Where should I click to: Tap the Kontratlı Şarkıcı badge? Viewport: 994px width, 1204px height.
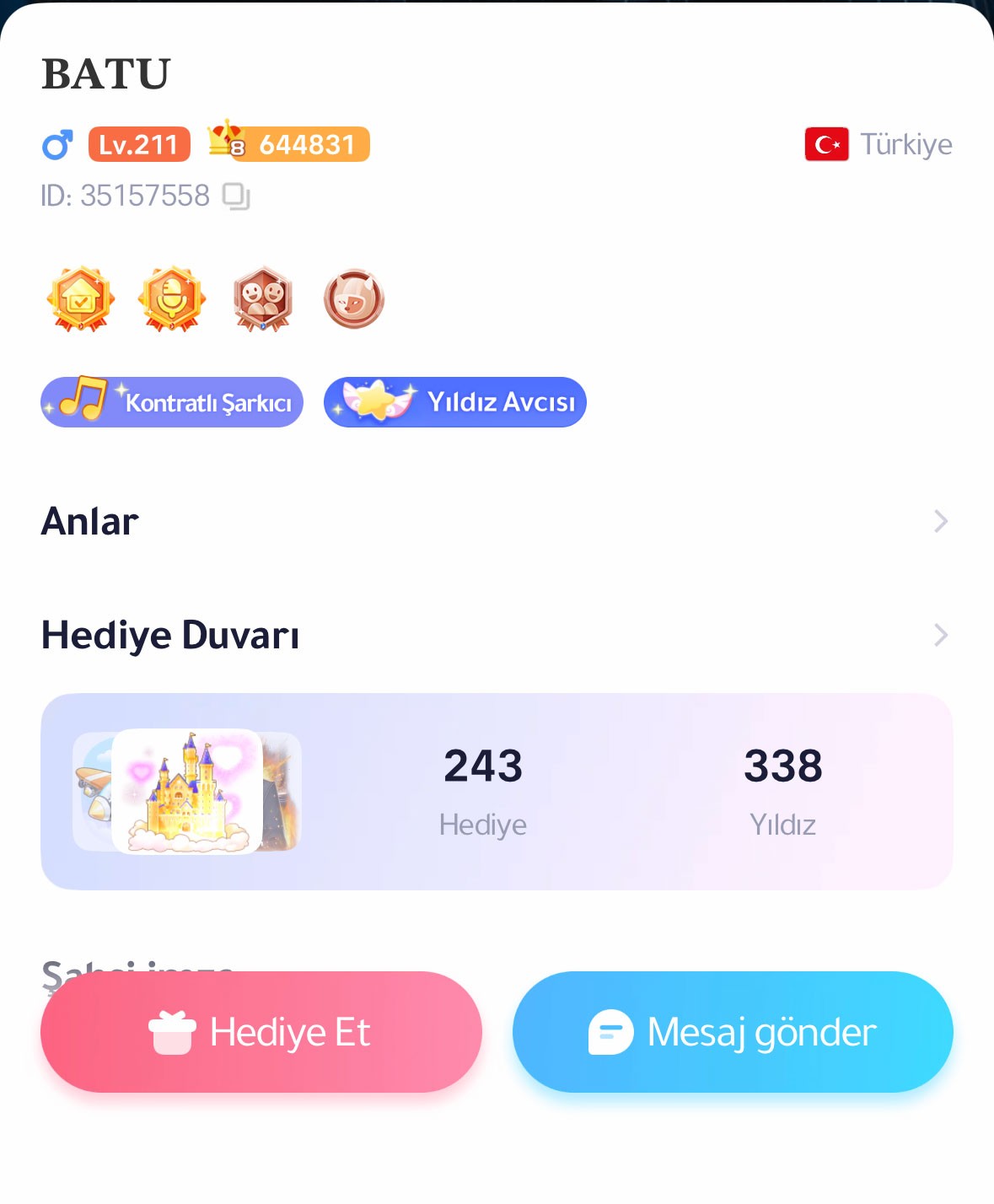pos(172,402)
